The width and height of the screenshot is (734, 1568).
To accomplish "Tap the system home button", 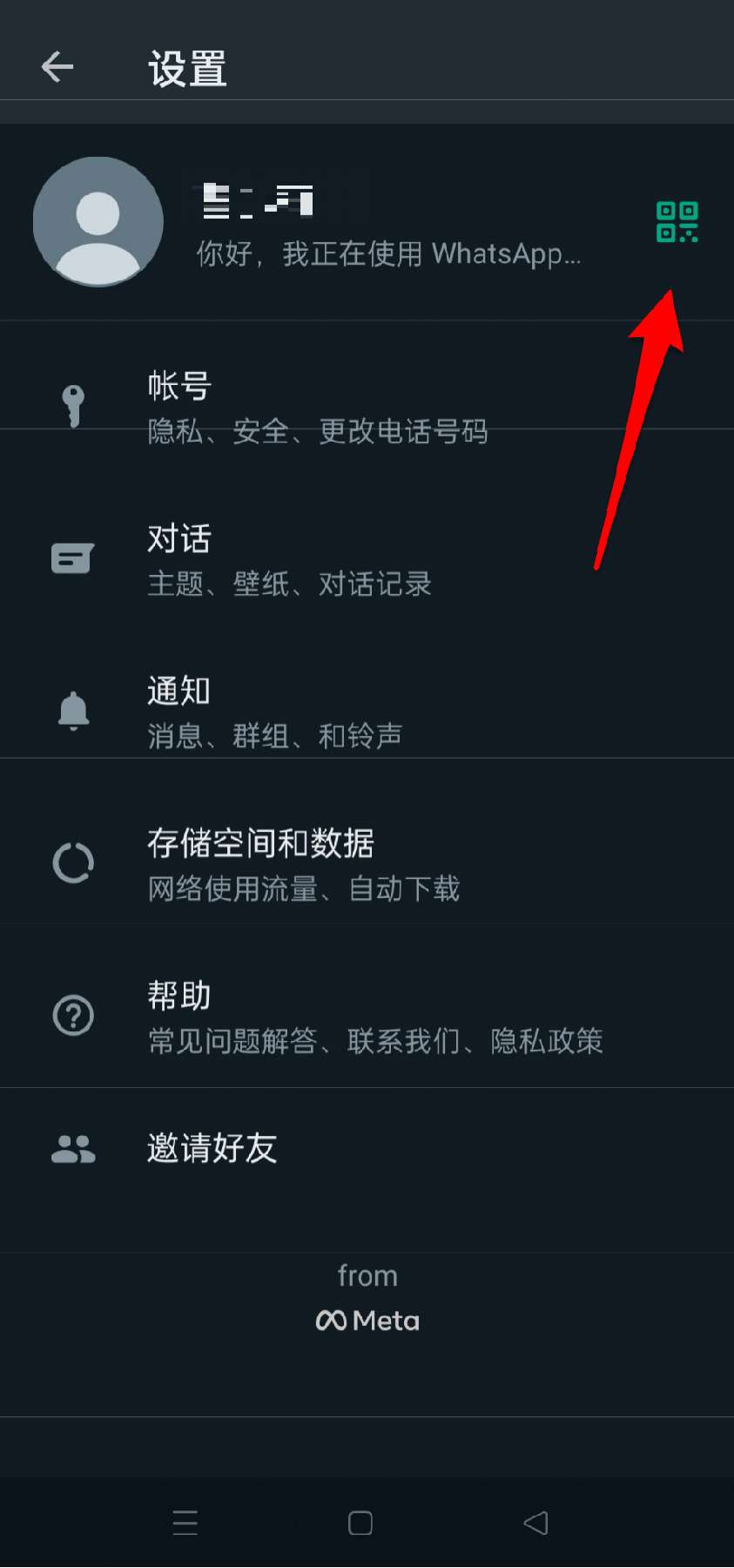I will 360,1523.
